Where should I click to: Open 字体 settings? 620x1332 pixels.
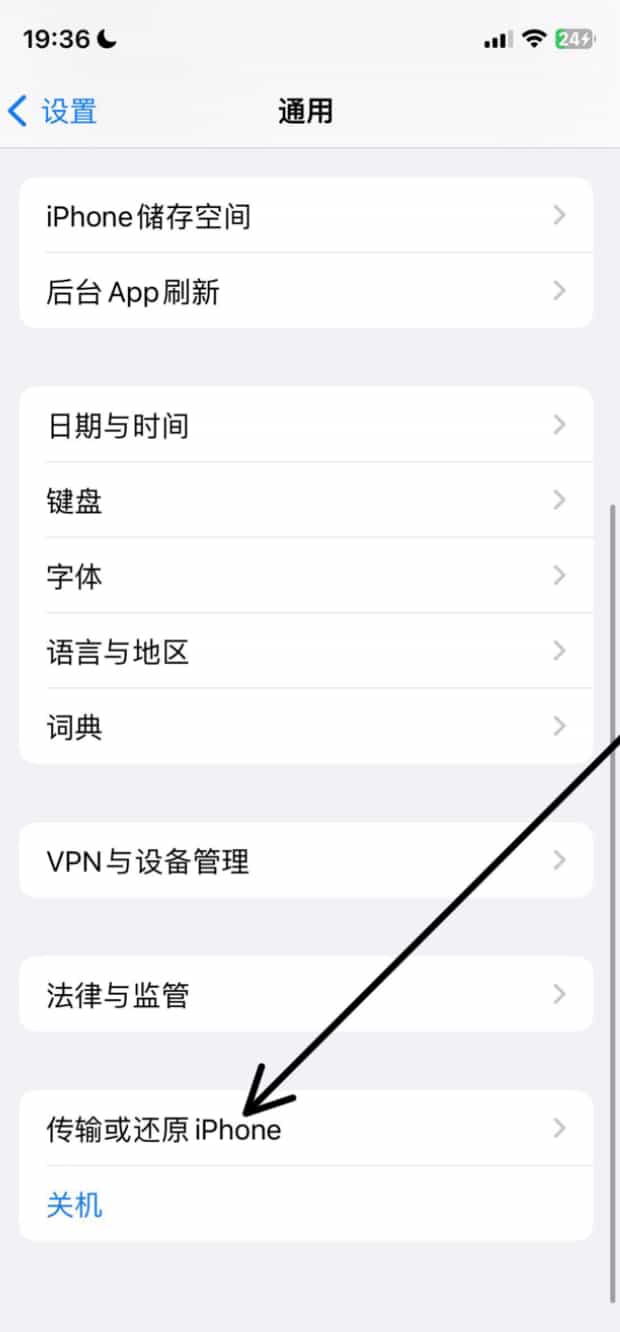306,576
